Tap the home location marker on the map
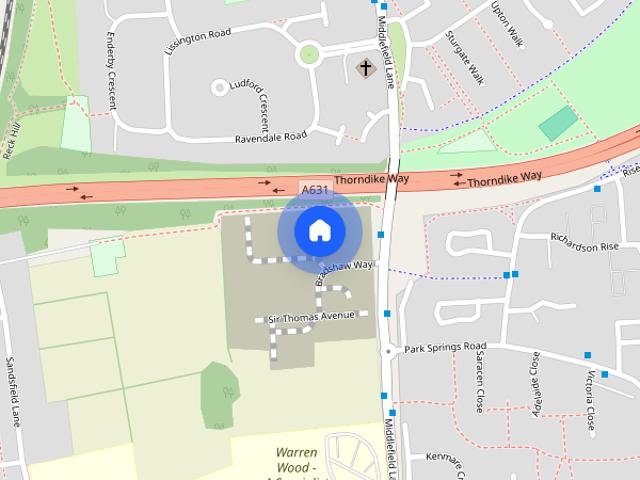 pyautogui.click(x=319, y=230)
